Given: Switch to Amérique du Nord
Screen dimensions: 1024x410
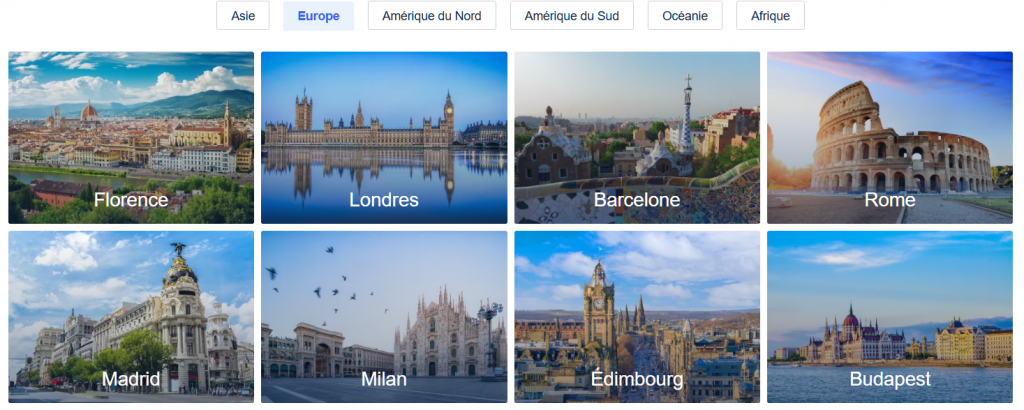Looking at the screenshot, I should click(x=432, y=16).
